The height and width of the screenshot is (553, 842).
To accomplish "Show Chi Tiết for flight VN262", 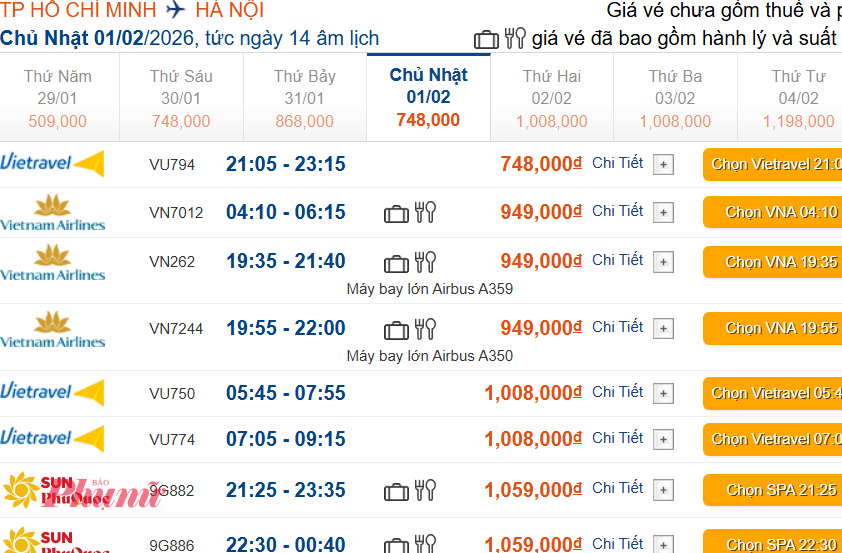I will pyautogui.click(x=663, y=262).
